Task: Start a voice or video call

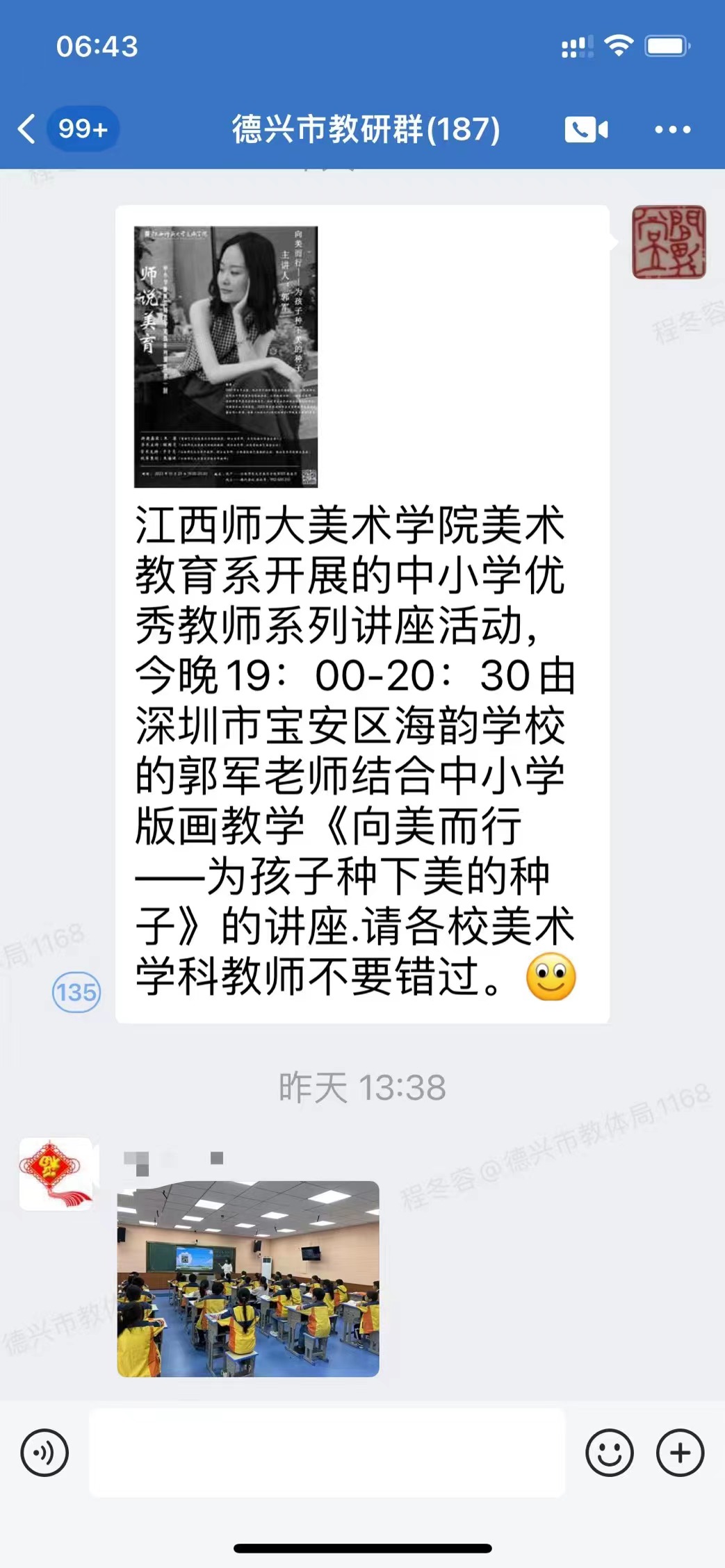Action: [586, 129]
